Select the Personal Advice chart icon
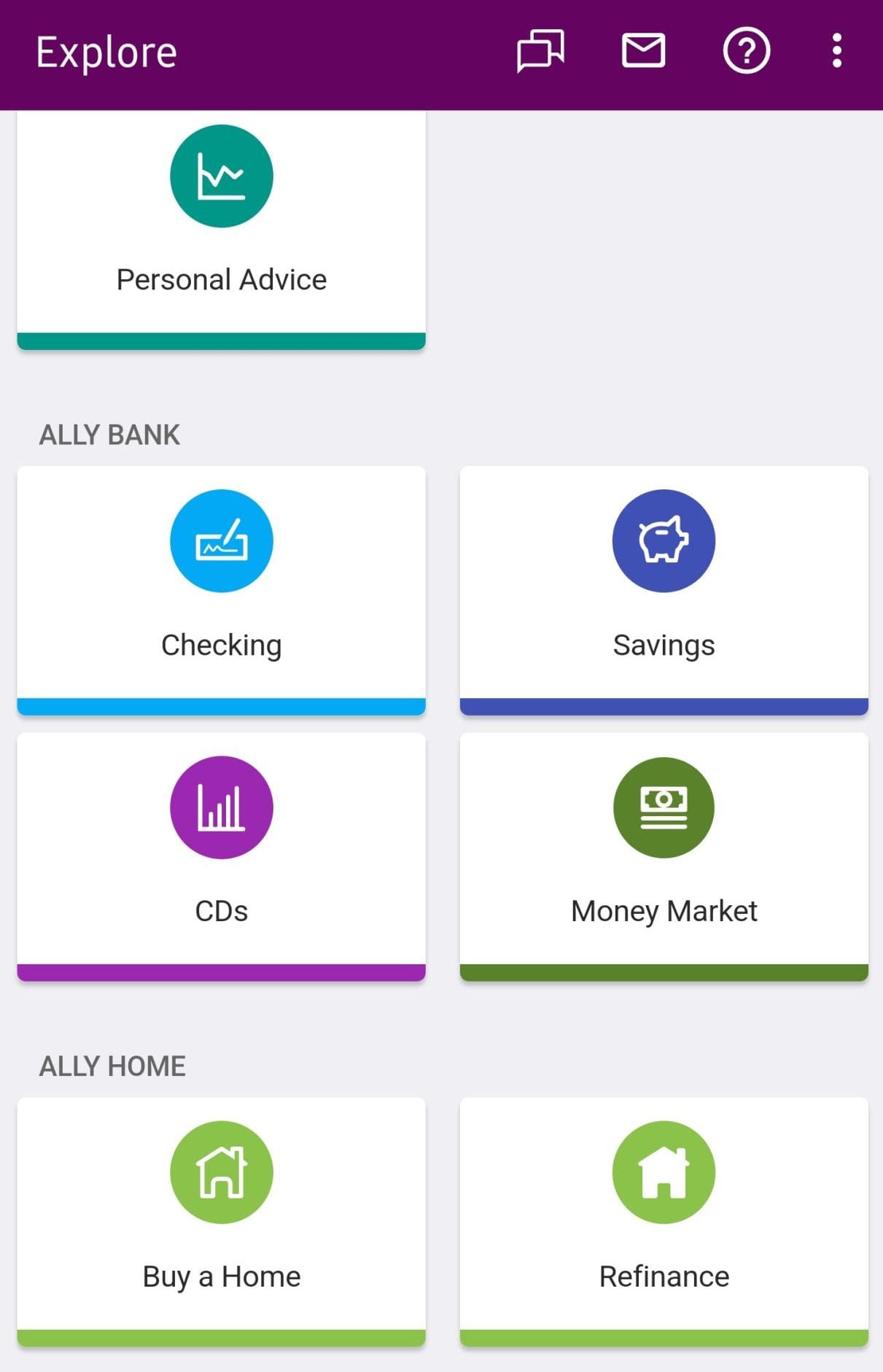Viewport: 883px width, 1372px height. click(222, 176)
